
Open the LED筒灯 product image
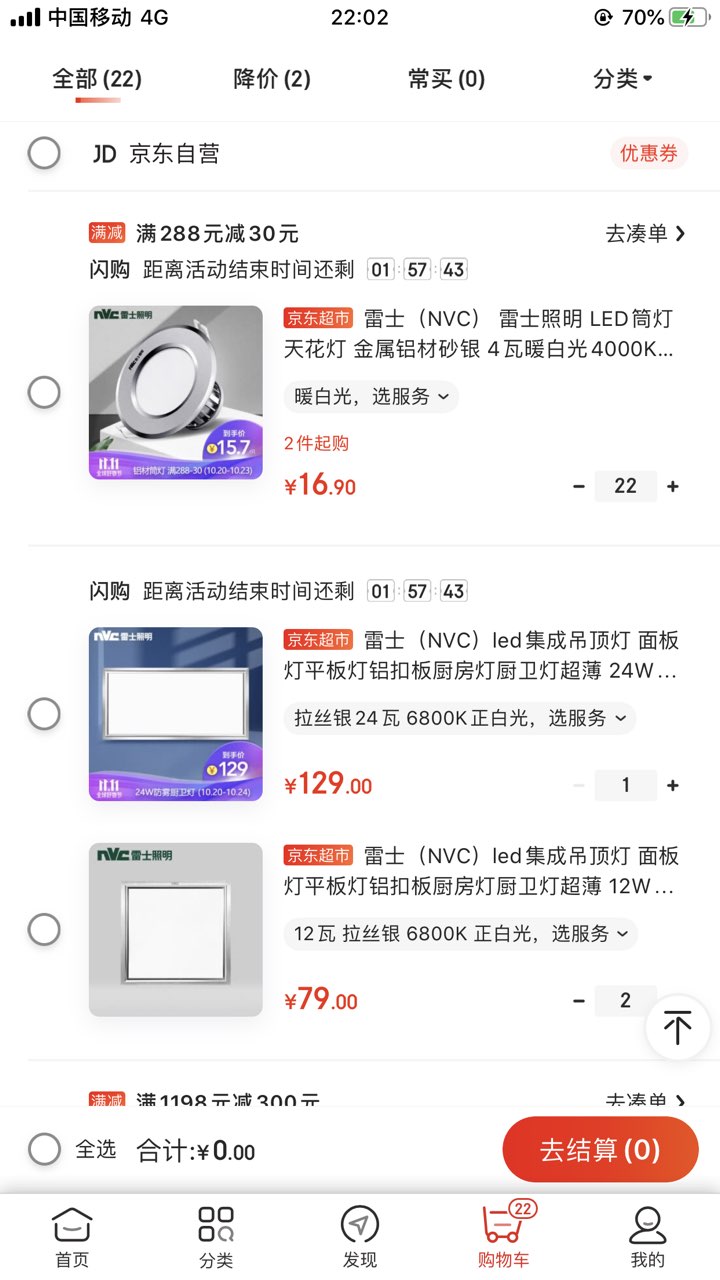pyautogui.click(x=176, y=392)
